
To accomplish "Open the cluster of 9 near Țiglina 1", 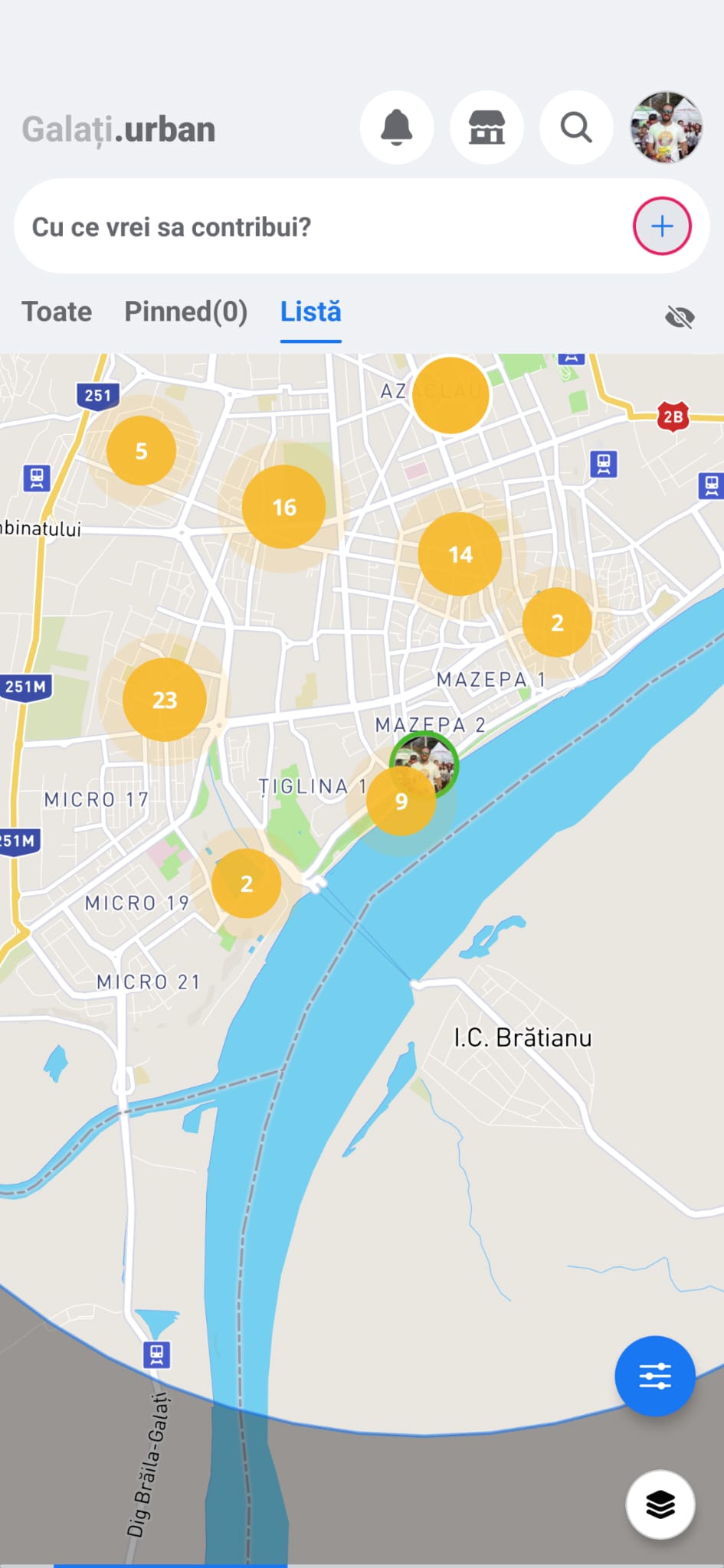I will (x=401, y=802).
